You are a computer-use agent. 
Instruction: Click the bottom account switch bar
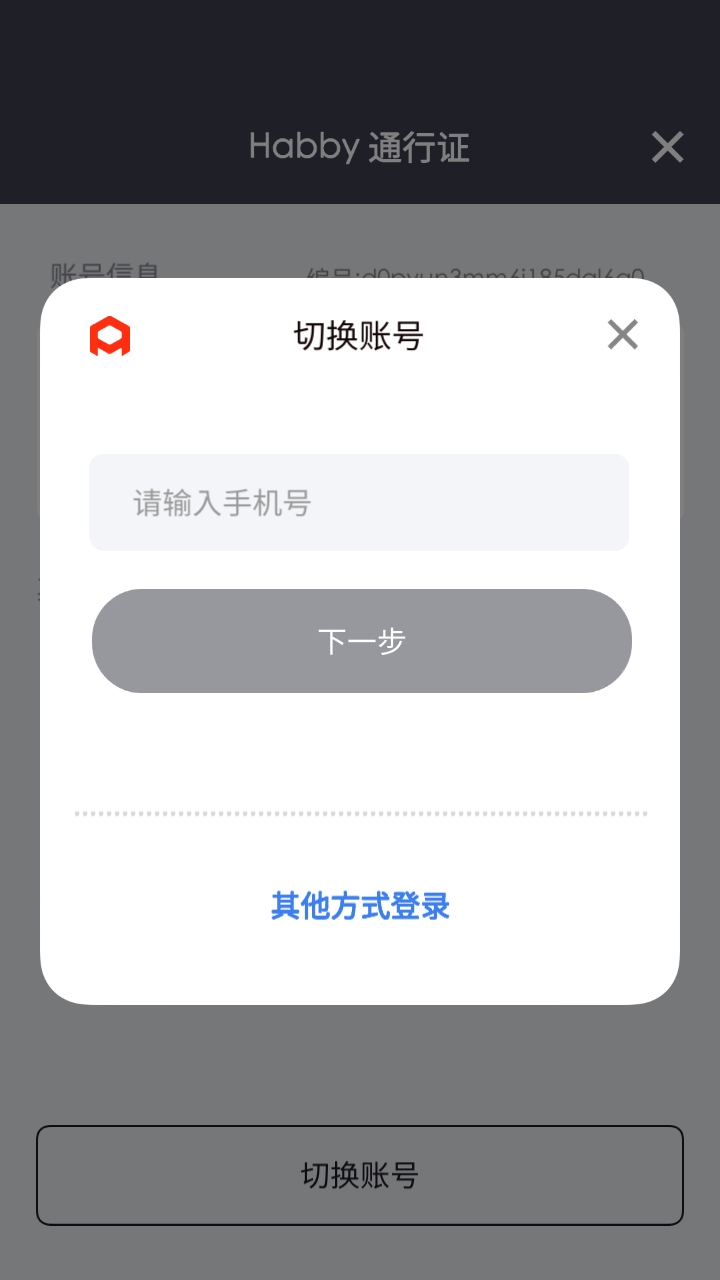[360, 1175]
